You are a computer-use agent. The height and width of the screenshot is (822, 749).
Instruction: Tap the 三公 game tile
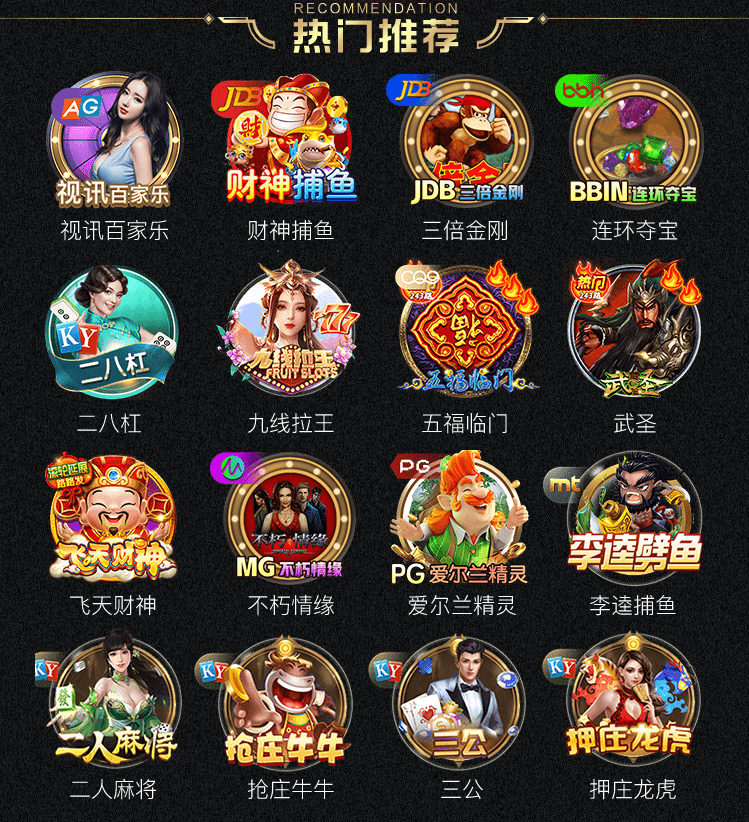pyautogui.click(x=465, y=702)
